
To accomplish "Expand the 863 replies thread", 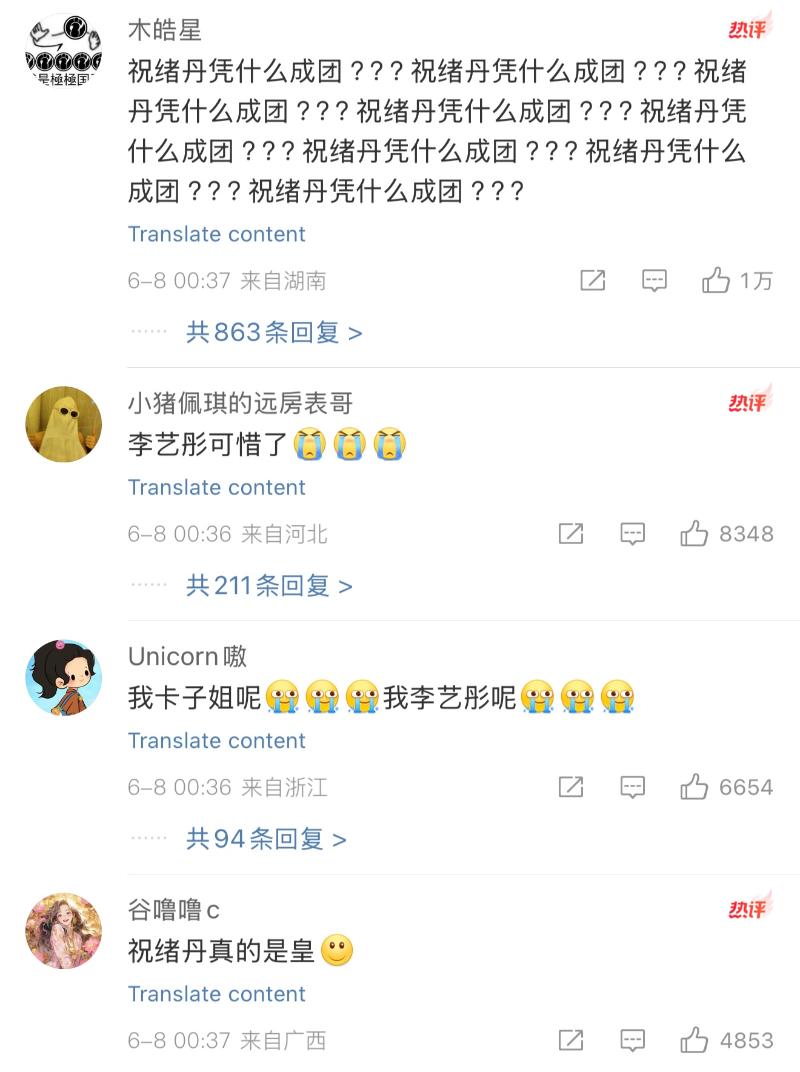I will point(273,332).
